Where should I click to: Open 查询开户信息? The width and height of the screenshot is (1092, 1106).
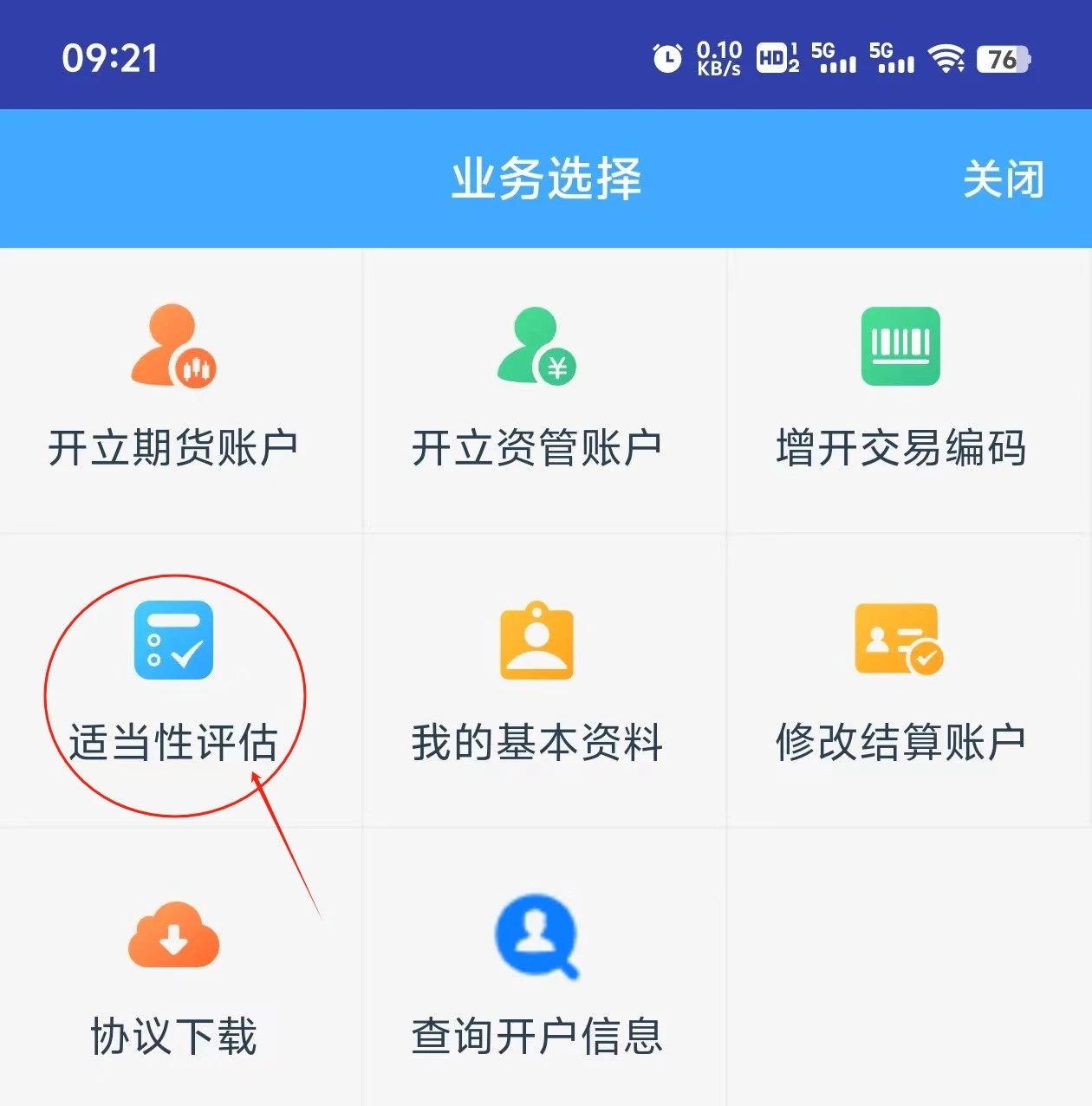pyautogui.click(x=536, y=976)
